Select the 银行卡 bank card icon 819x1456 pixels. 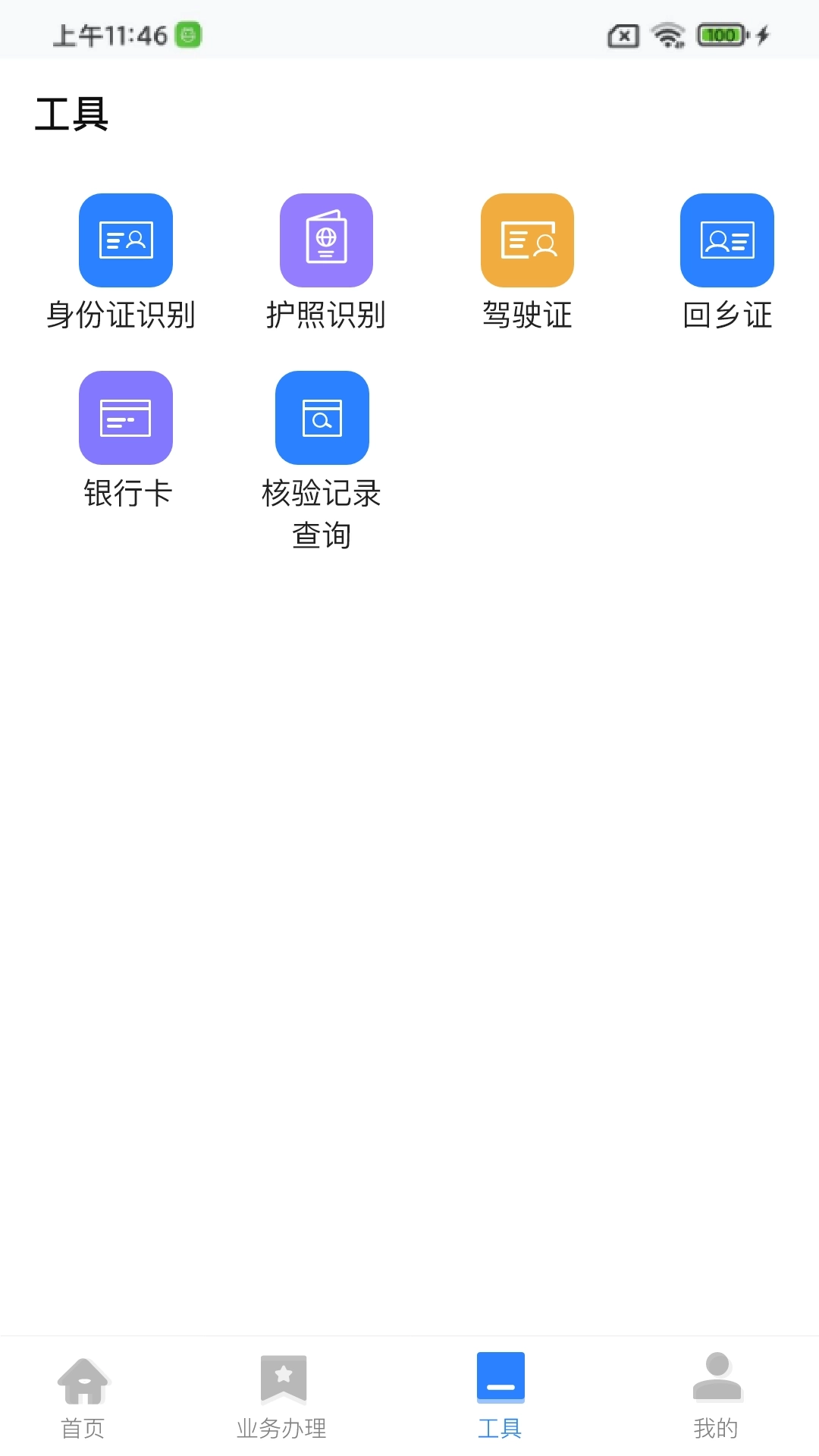click(125, 418)
